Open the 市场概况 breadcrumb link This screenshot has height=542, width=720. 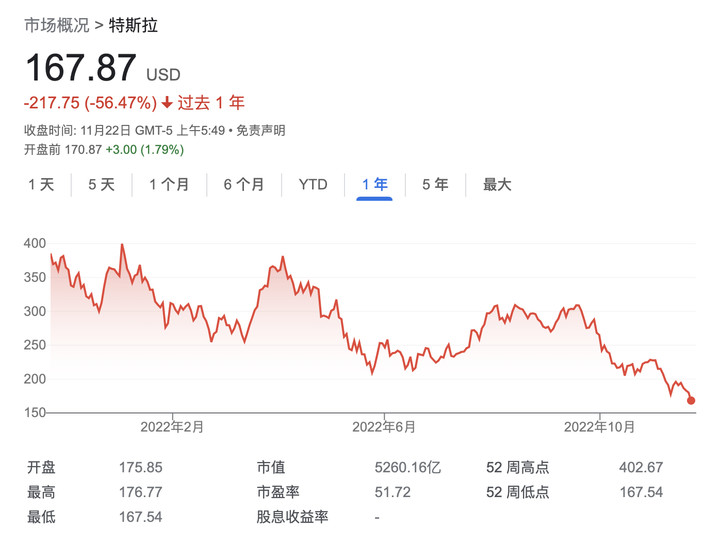pyautogui.click(x=56, y=25)
